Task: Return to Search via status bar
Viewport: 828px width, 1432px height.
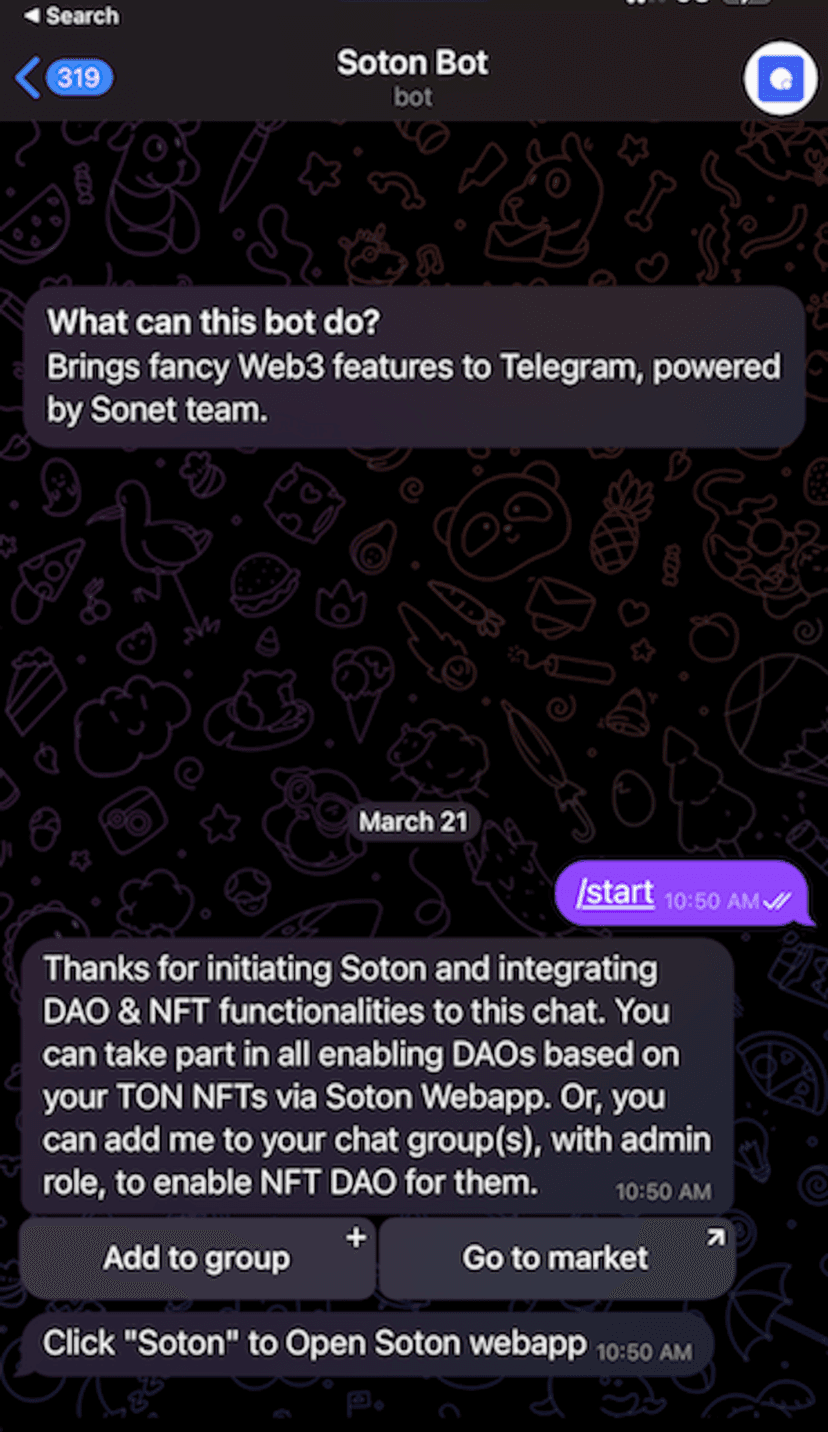Action: coord(70,16)
